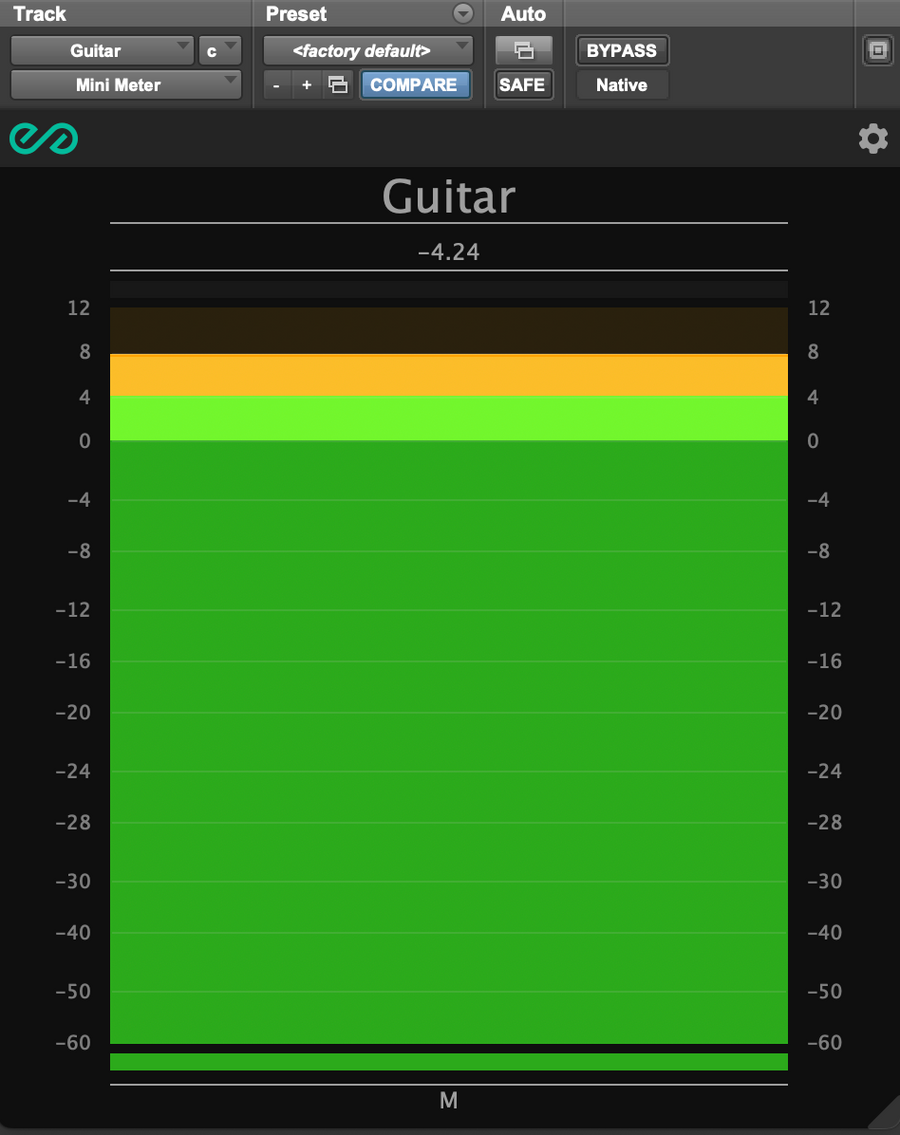The width and height of the screenshot is (900, 1135).
Task: Open the Guitar track selector dropdown
Action: coord(102,50)
